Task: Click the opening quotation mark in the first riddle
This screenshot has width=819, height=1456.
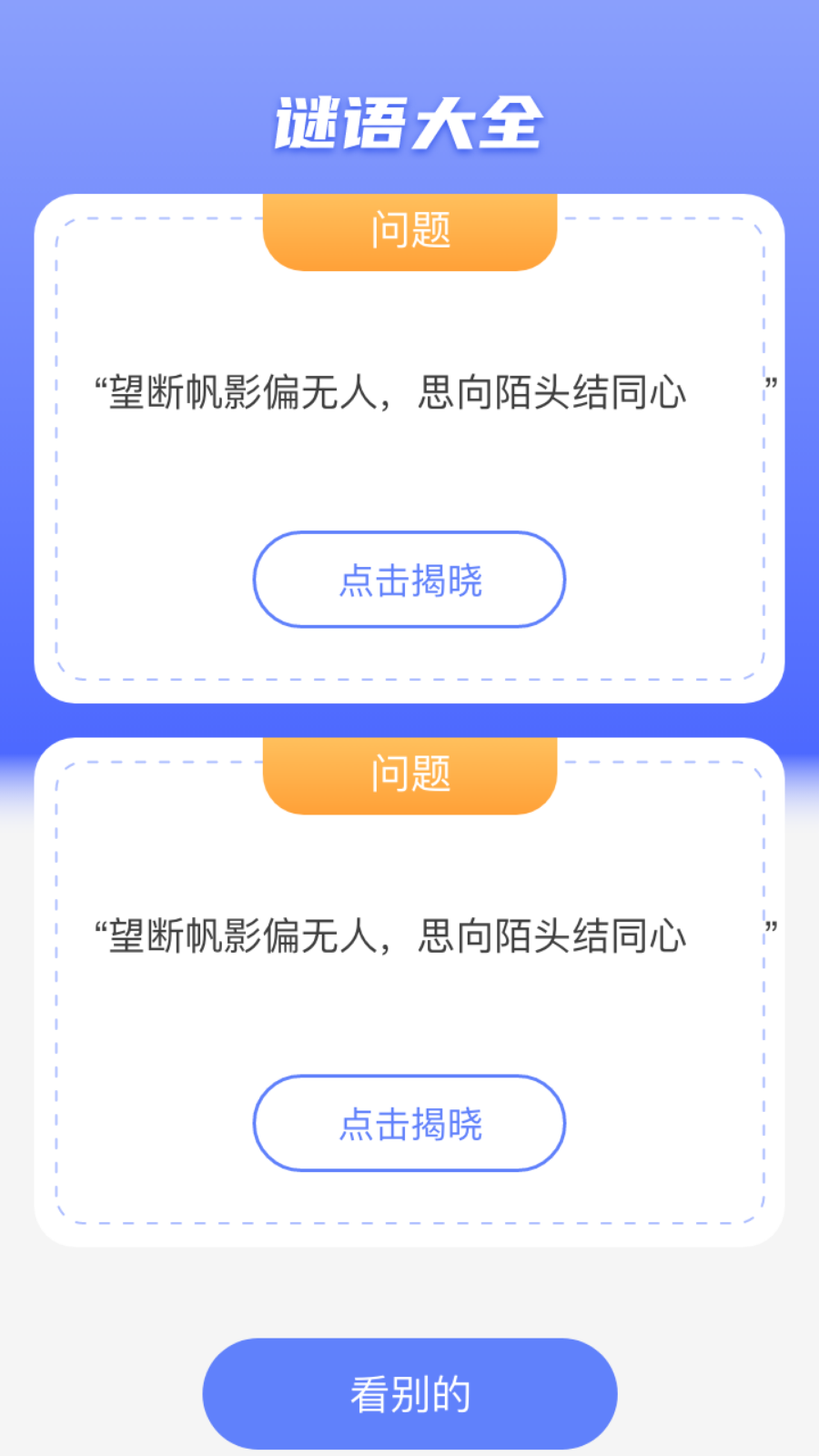Action: click(x=102, y=382)
